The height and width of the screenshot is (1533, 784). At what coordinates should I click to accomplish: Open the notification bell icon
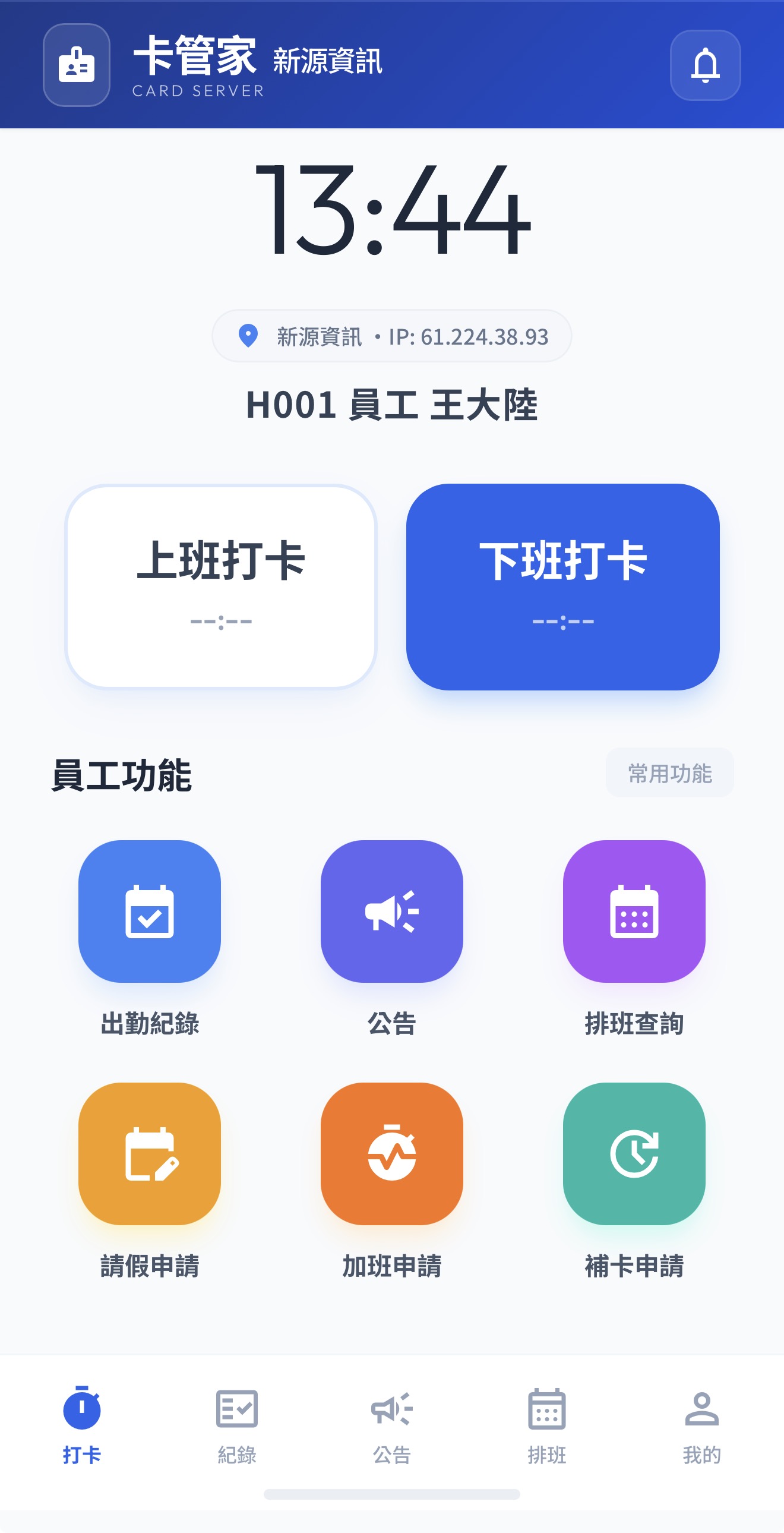point(705,65)
